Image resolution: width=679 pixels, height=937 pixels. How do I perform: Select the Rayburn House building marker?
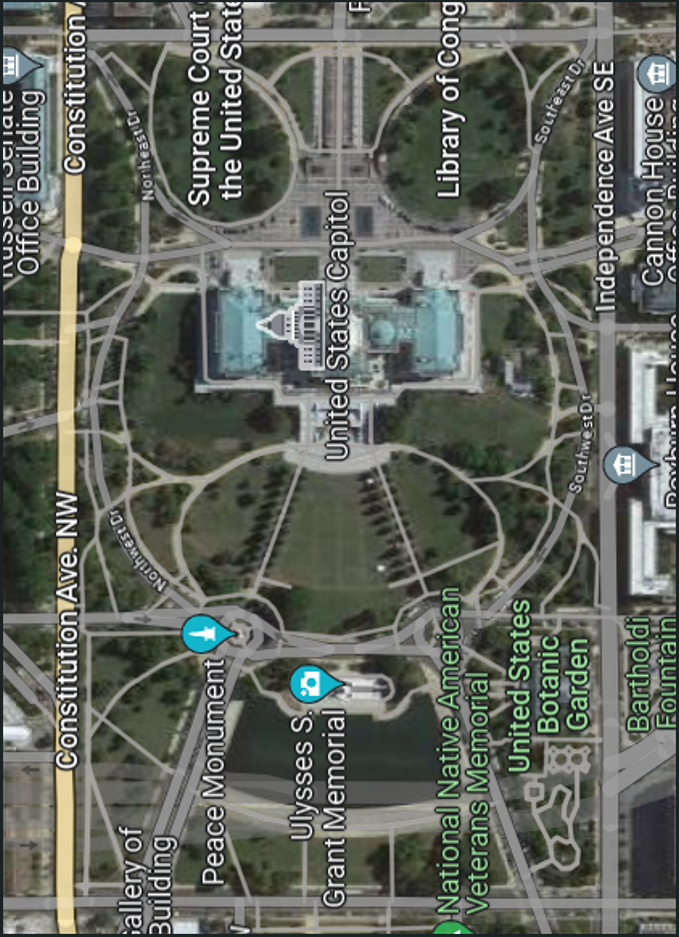tap(622, 465)
